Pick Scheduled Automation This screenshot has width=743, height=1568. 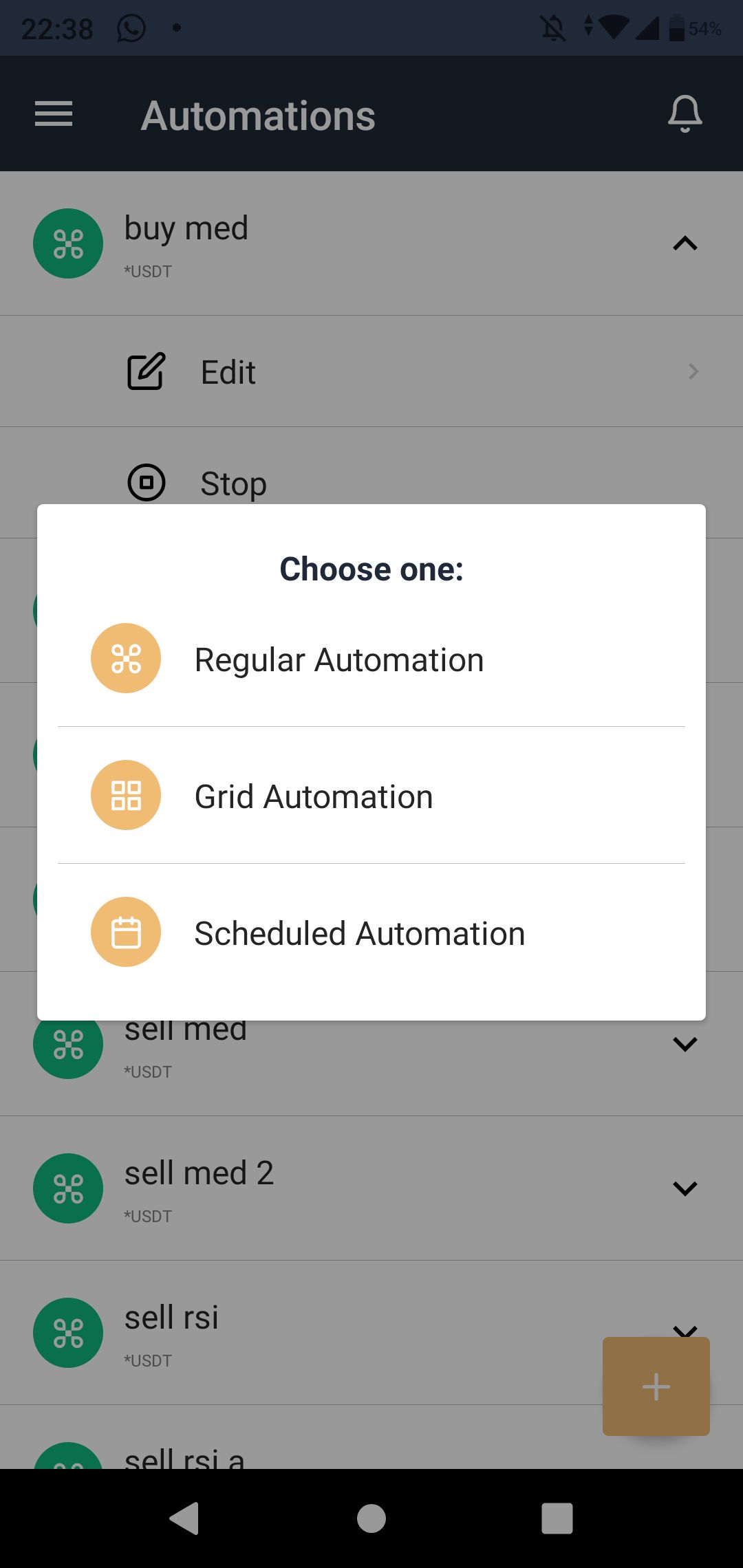coord(371,932)
